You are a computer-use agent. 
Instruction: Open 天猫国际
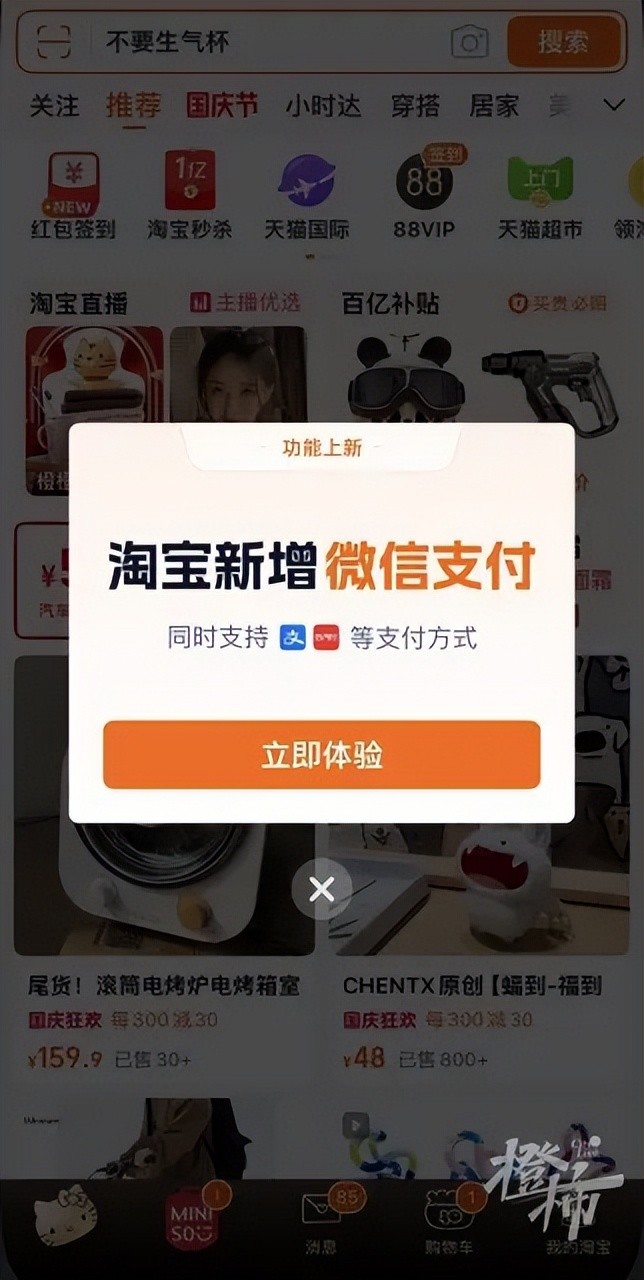(x=307, y=196)
